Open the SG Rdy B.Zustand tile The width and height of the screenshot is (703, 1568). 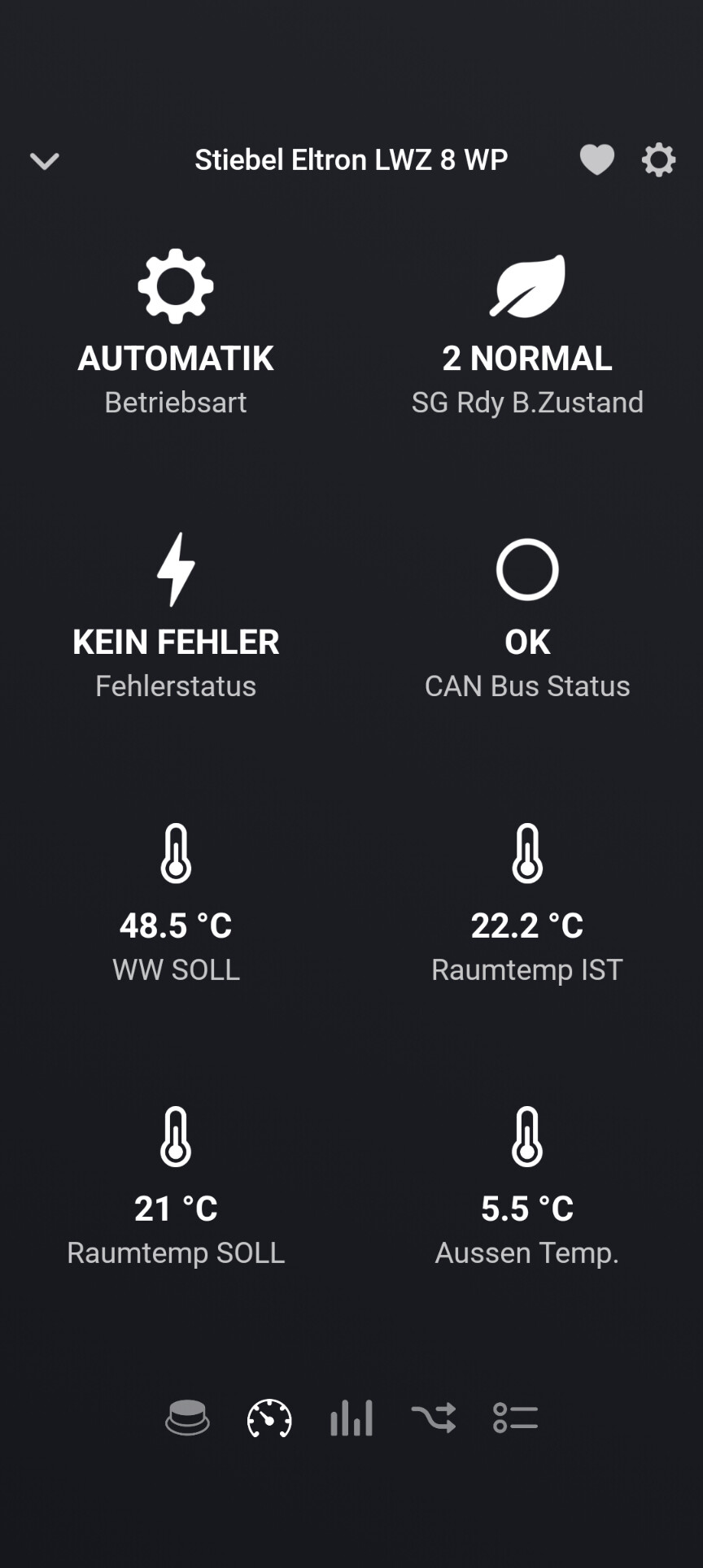(x=527, y=333)
